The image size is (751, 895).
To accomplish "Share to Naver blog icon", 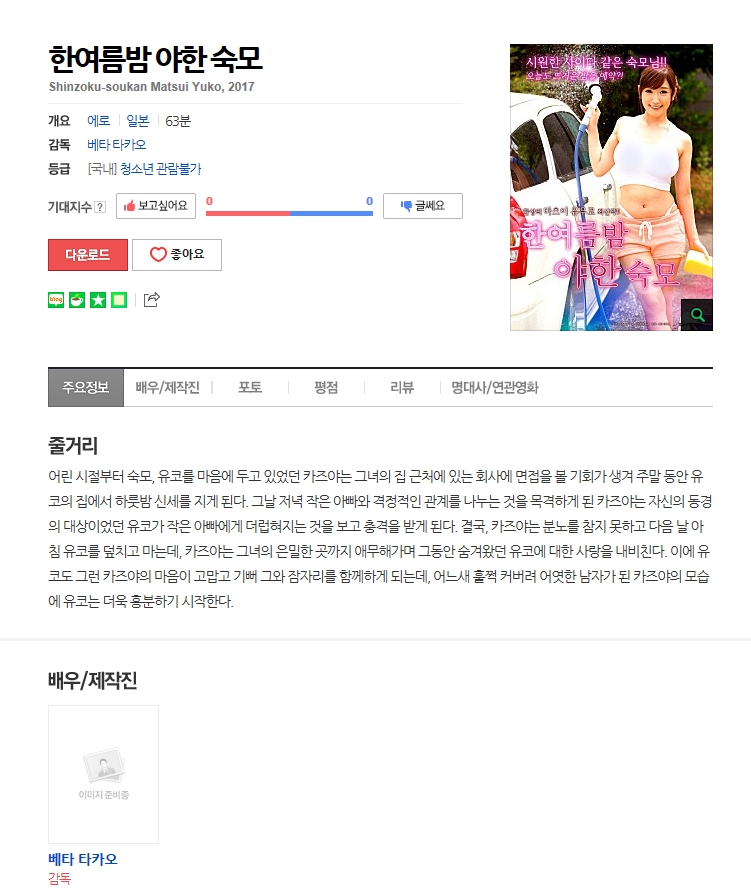I will [x=56, y=300].
